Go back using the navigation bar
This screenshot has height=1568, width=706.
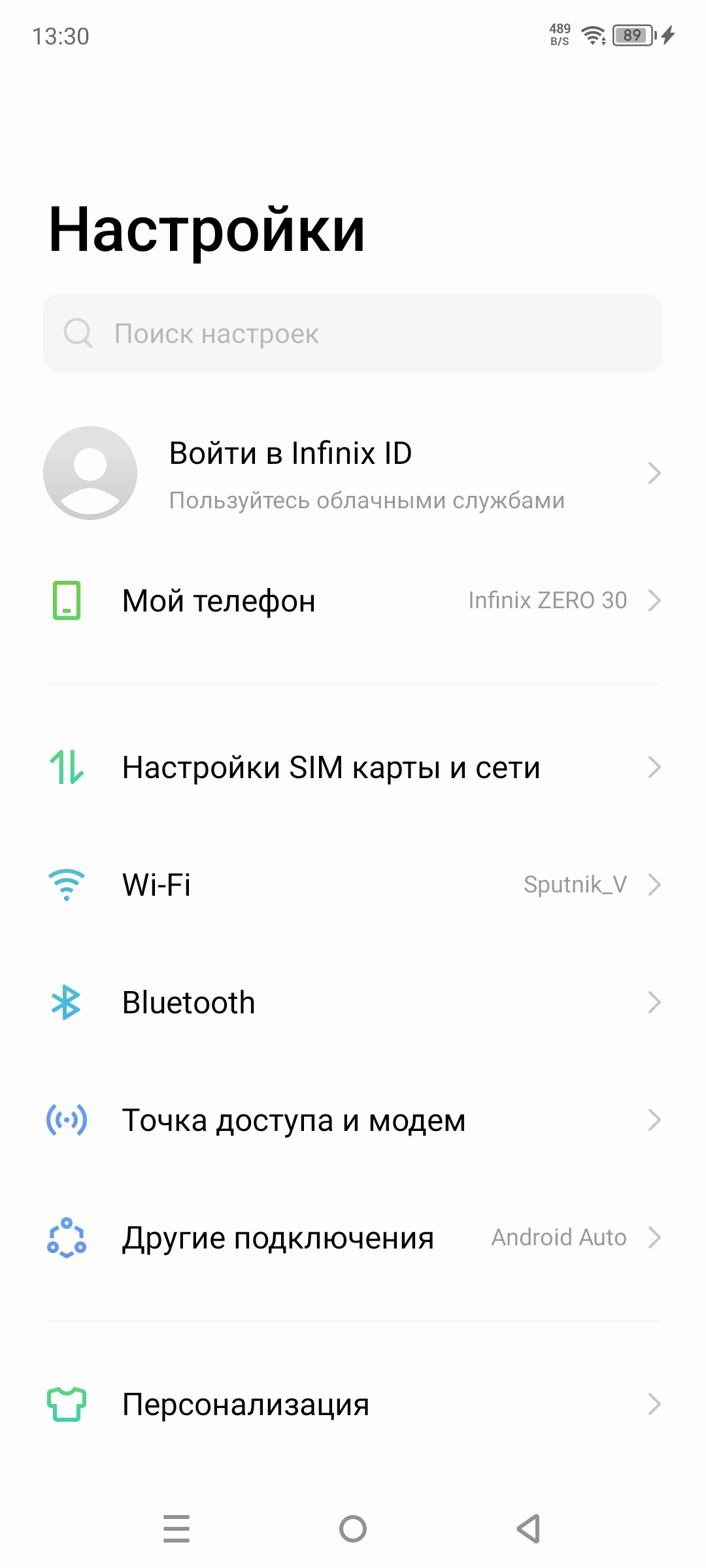pos(528,1529)
